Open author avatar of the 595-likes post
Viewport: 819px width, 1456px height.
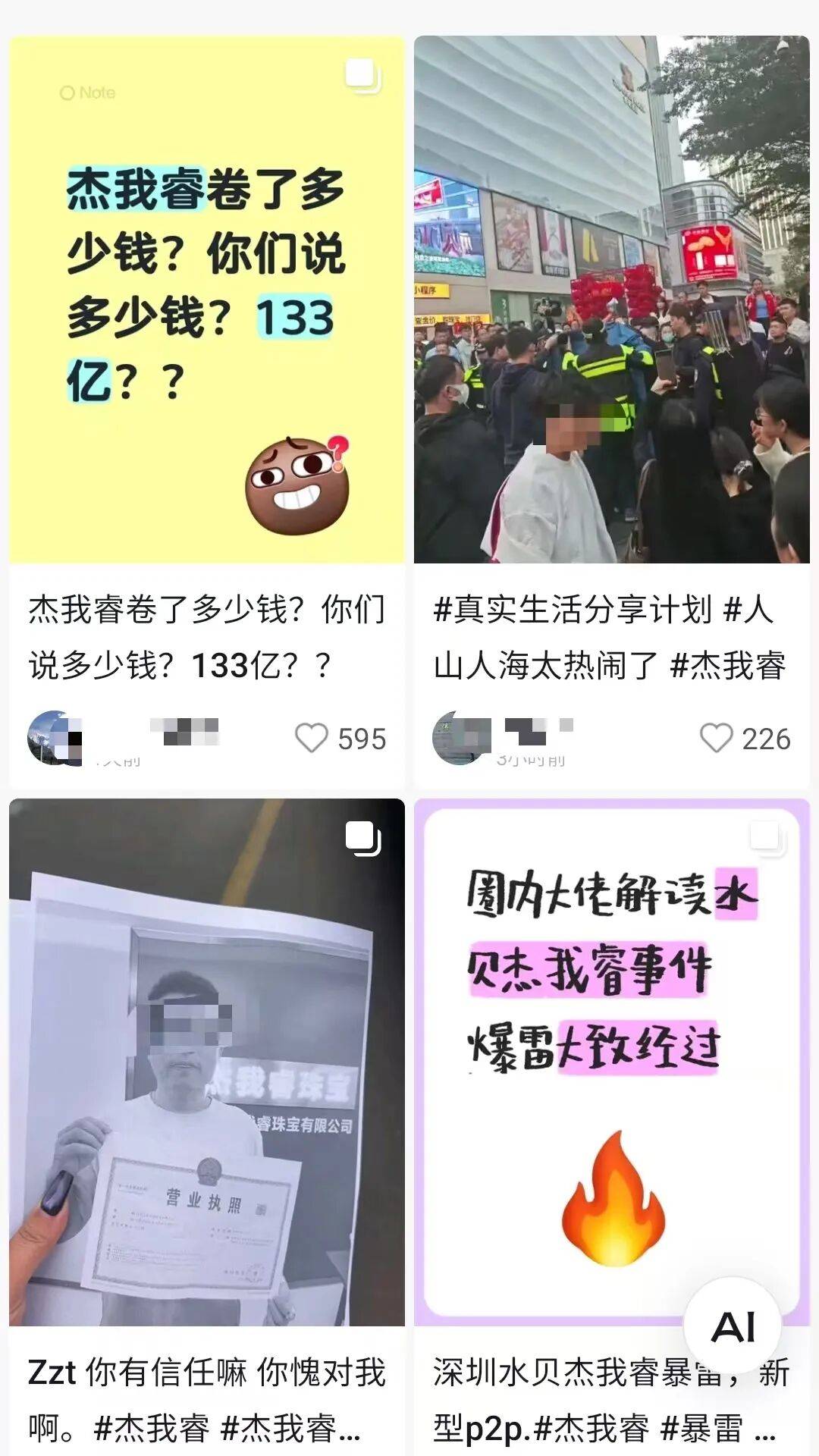55,738
